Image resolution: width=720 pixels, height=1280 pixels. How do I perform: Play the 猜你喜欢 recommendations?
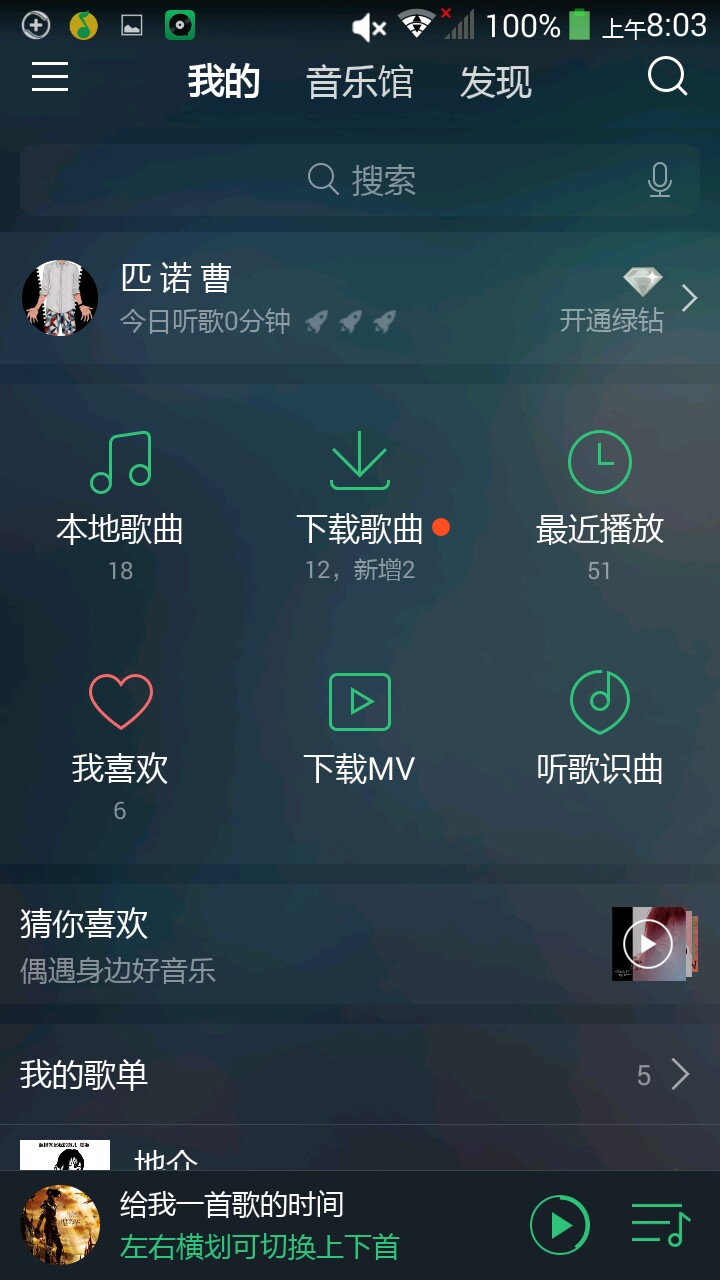(x=649, y=943)
